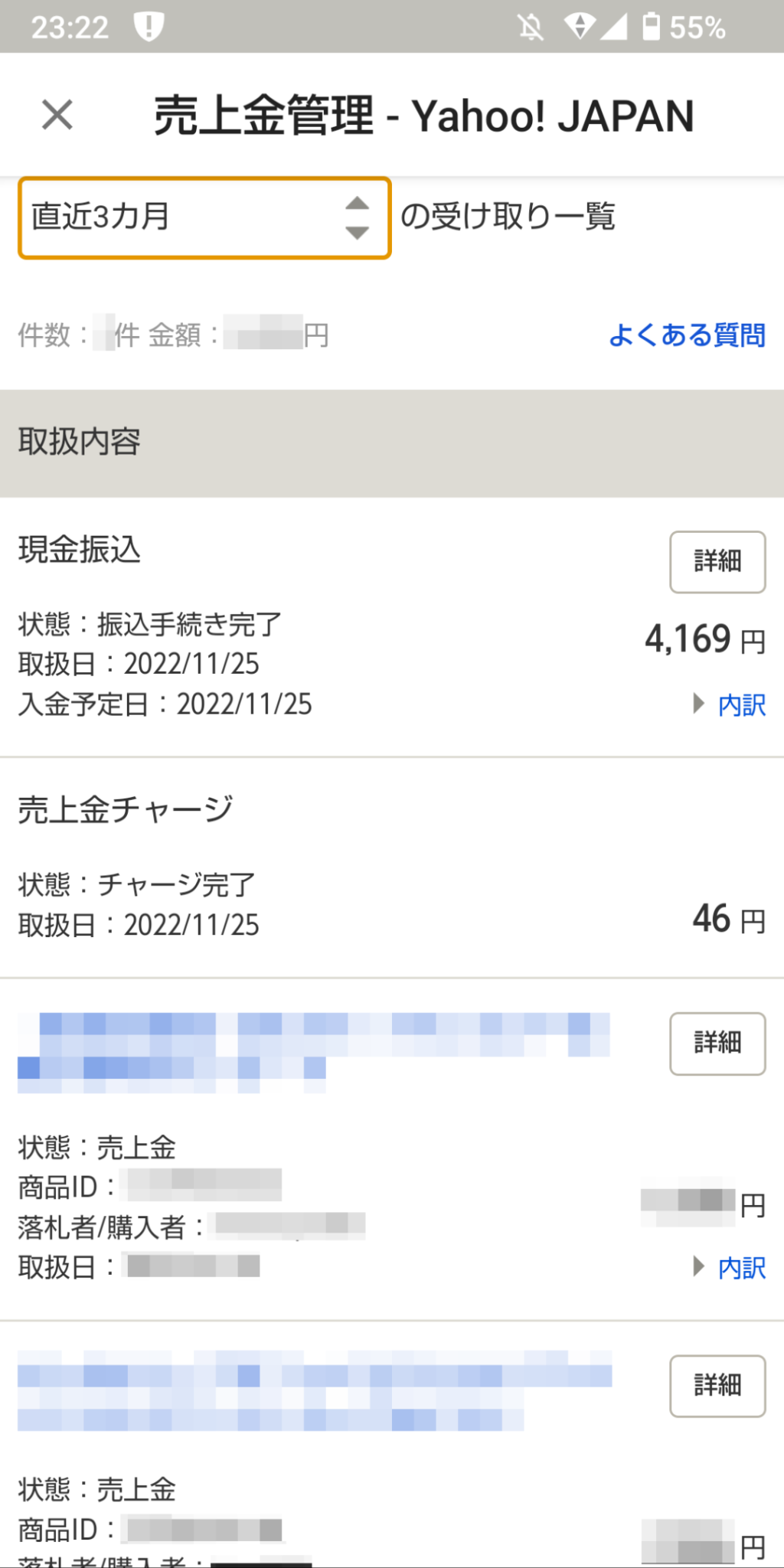The width and height of the screenshot is (784, 1568).
Task: Click the chevron next to 現金振込 内訳
Action: click(x=697, y=704)
